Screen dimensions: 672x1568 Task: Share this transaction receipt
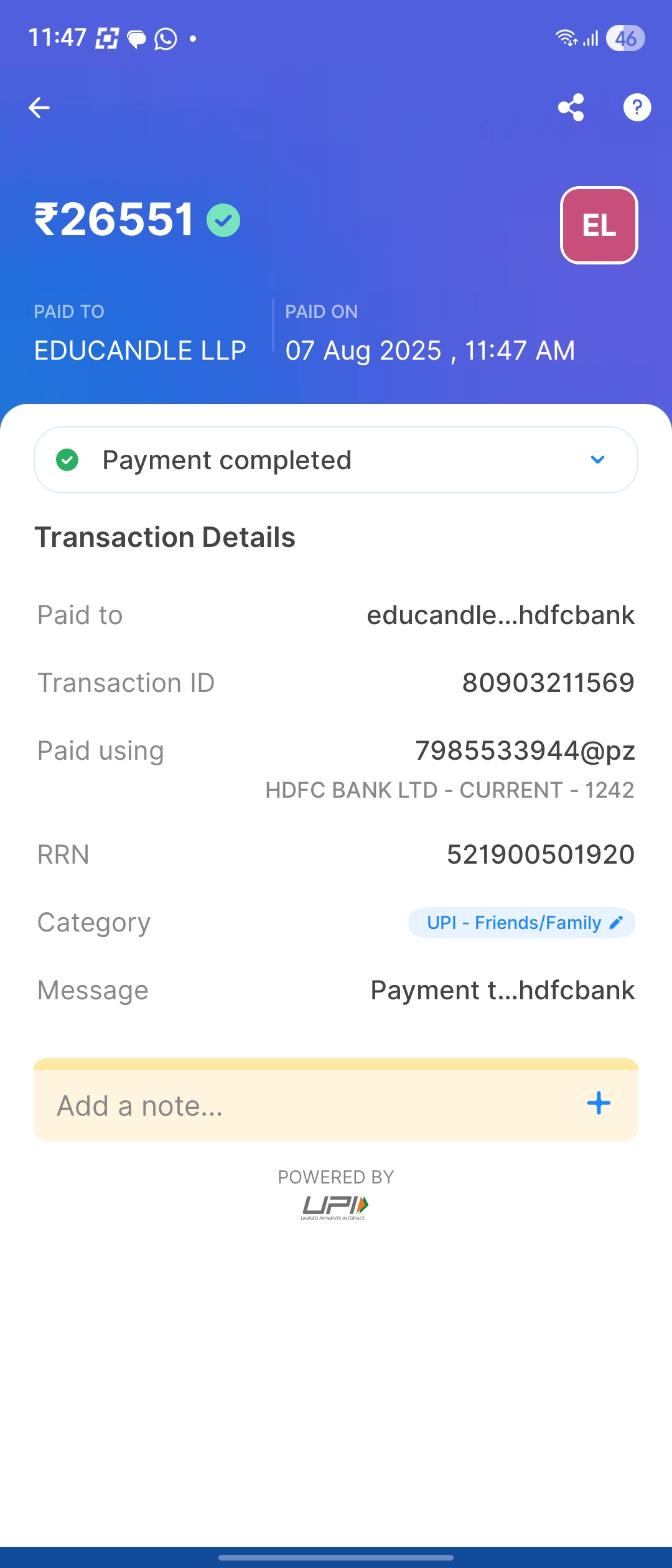tap(571, 108)
